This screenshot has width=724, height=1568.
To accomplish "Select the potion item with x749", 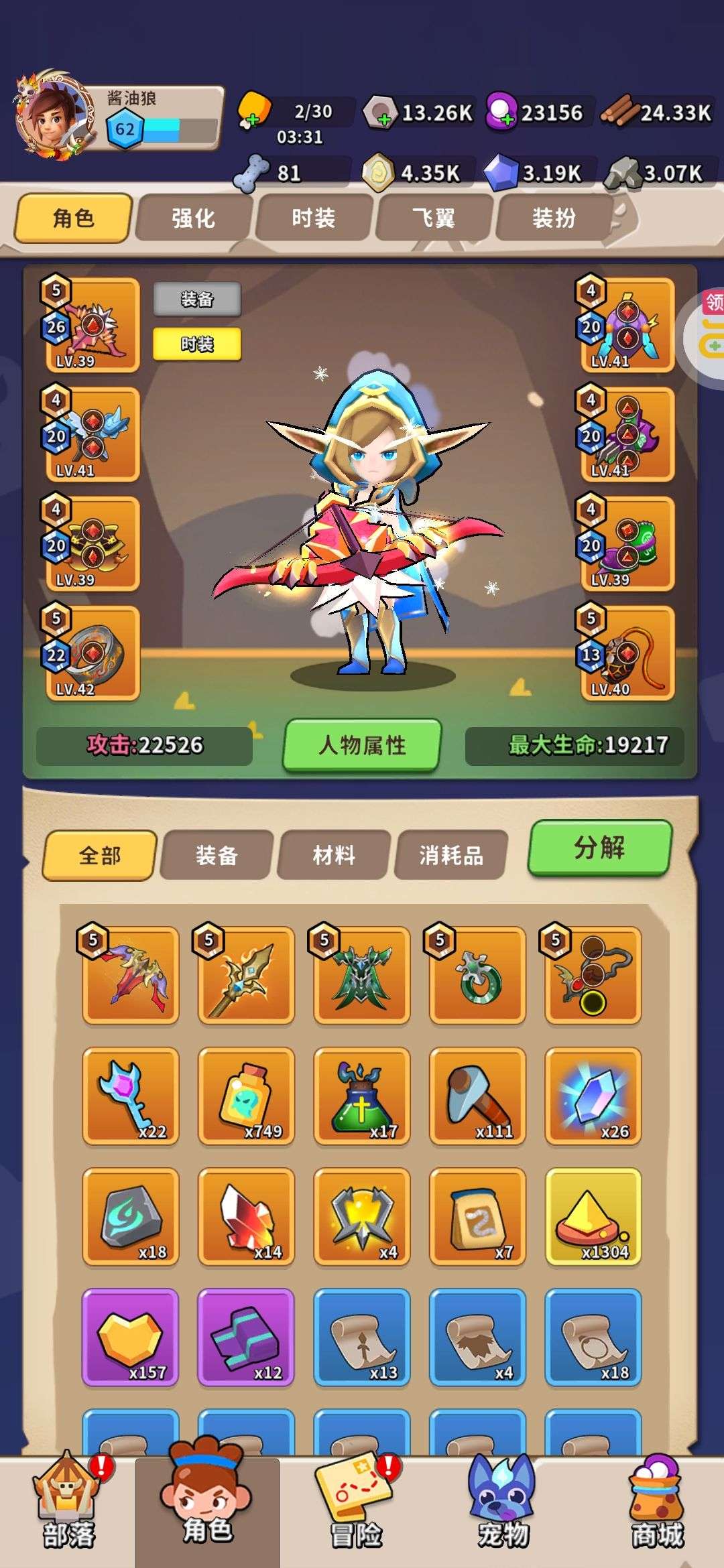I will (246, 1096).
